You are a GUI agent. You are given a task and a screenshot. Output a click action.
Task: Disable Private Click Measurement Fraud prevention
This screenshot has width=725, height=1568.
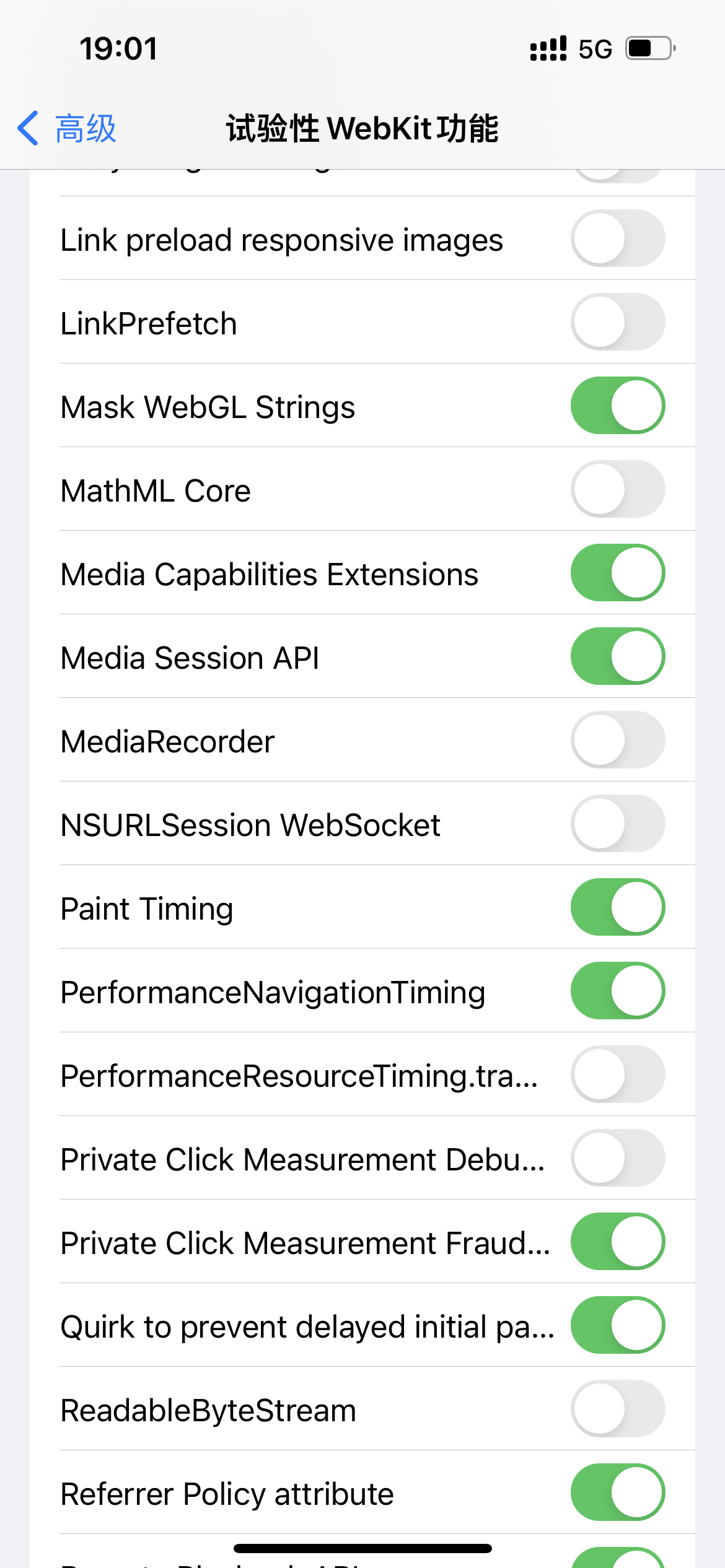617,1242
